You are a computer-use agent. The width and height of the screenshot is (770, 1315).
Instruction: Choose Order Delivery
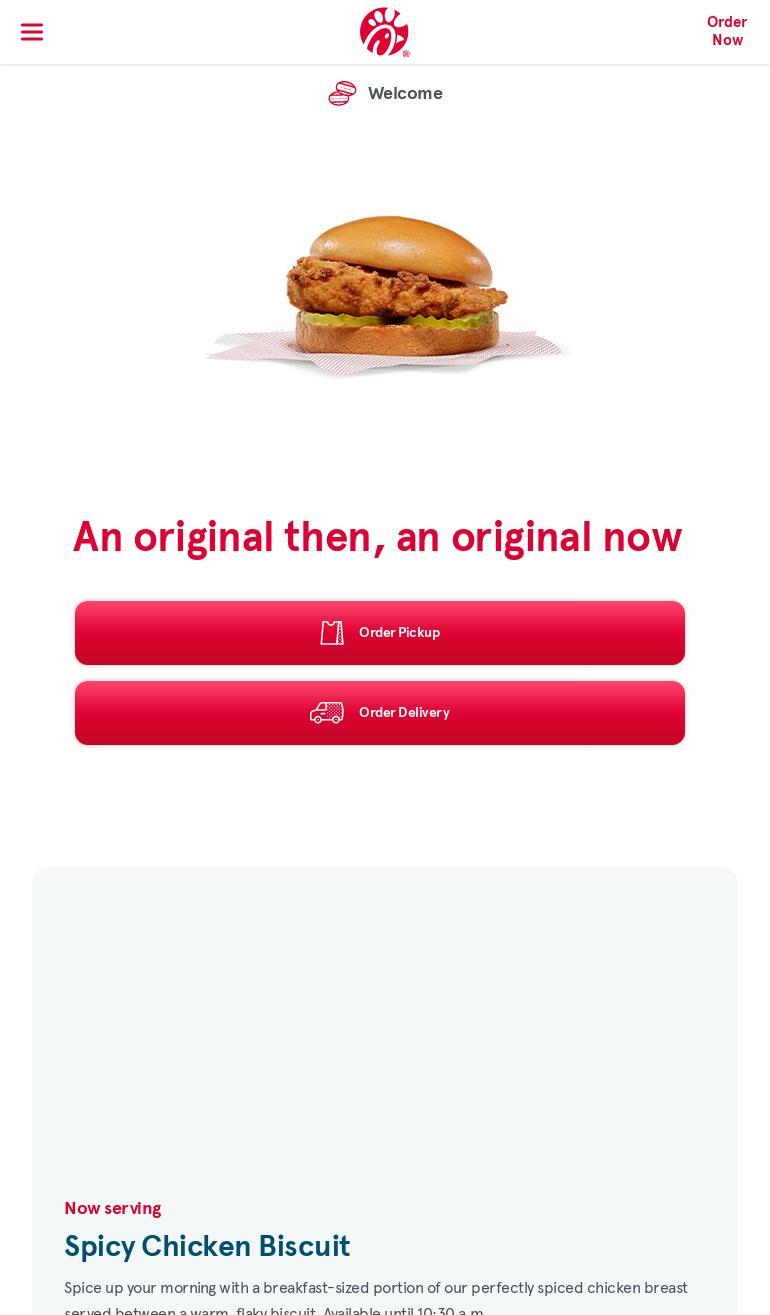click(380, 713)
